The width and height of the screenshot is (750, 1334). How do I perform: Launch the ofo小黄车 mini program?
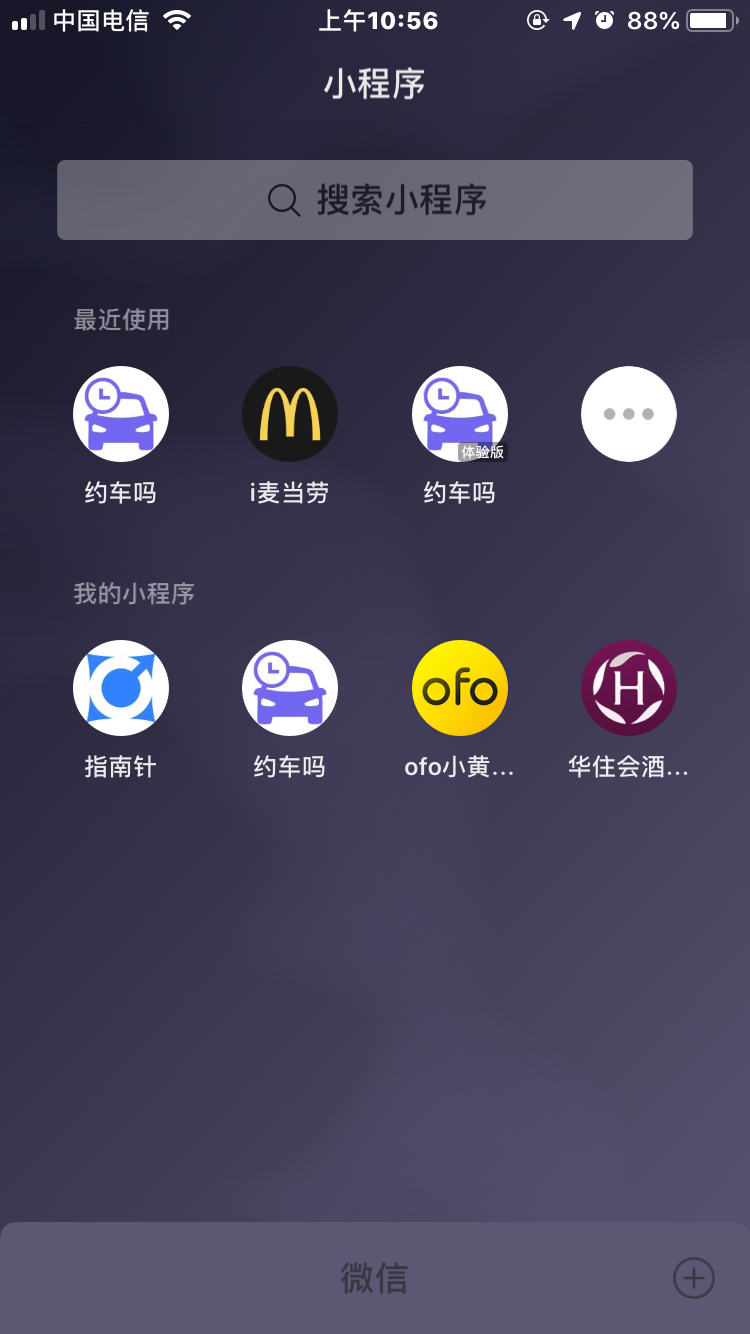(x=459, y=688)
